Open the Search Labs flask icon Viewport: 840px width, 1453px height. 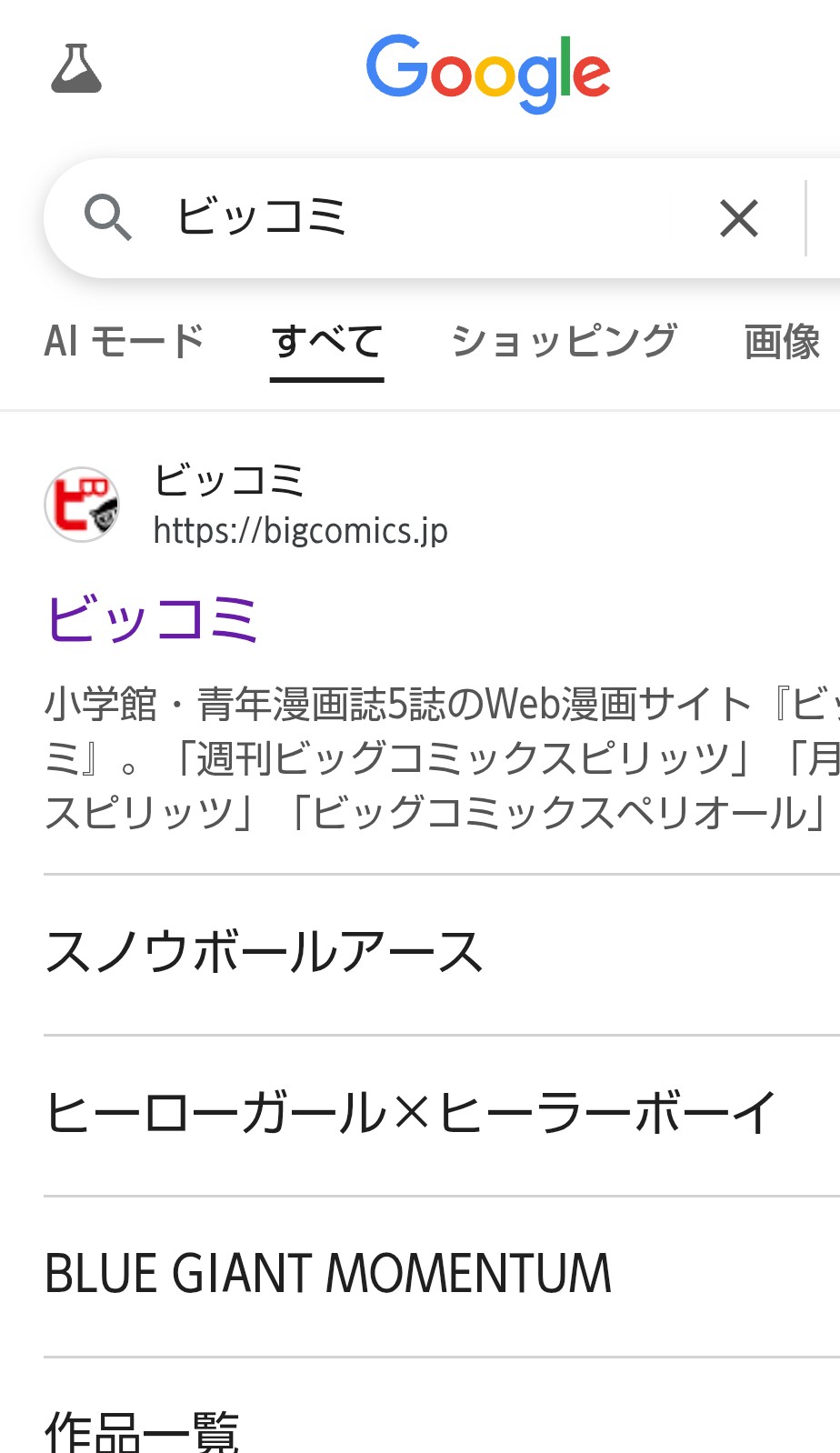pyautogui.click(x=76, y=69)
